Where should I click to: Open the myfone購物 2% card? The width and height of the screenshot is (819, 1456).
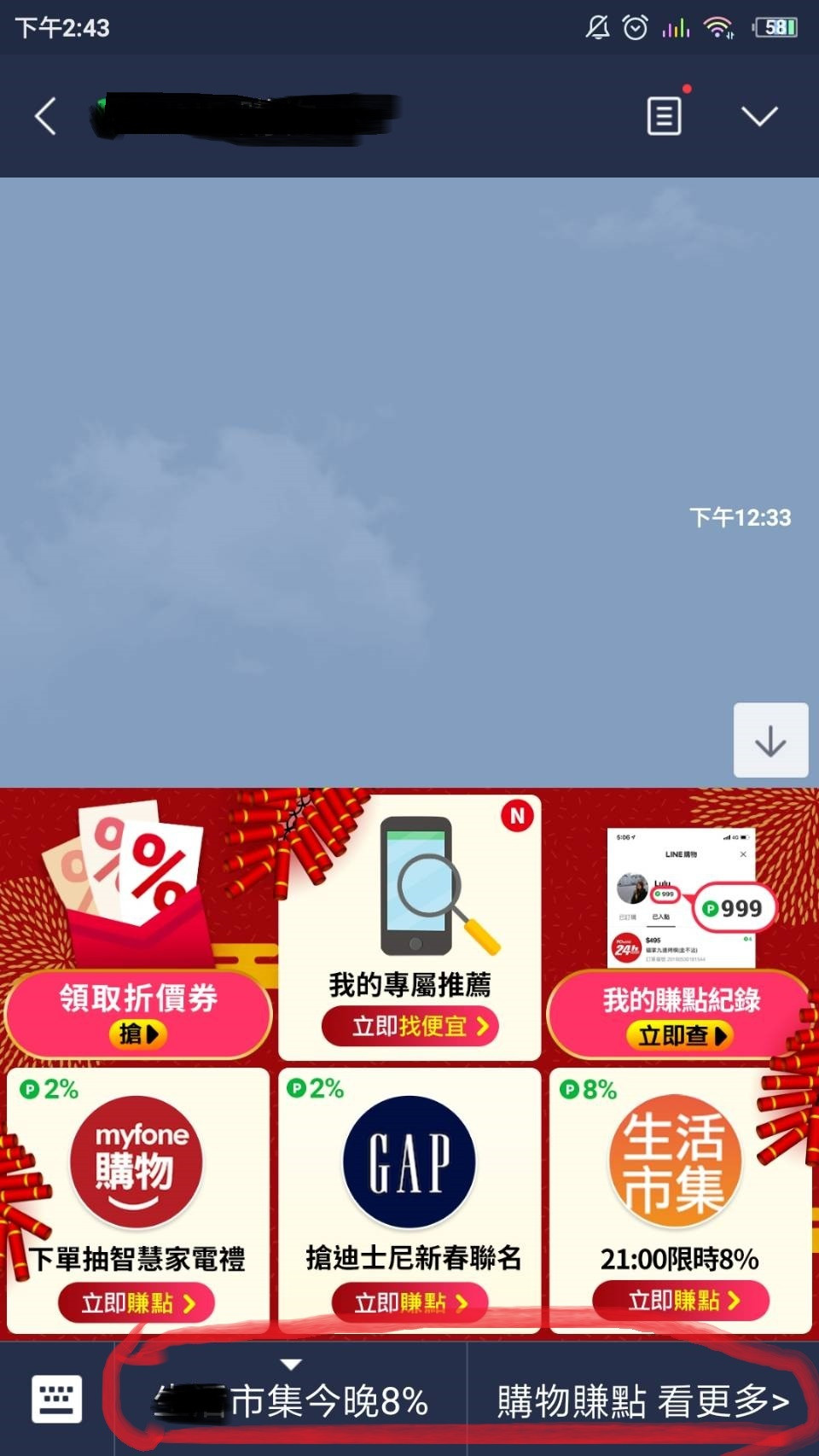pos(136,1199)
